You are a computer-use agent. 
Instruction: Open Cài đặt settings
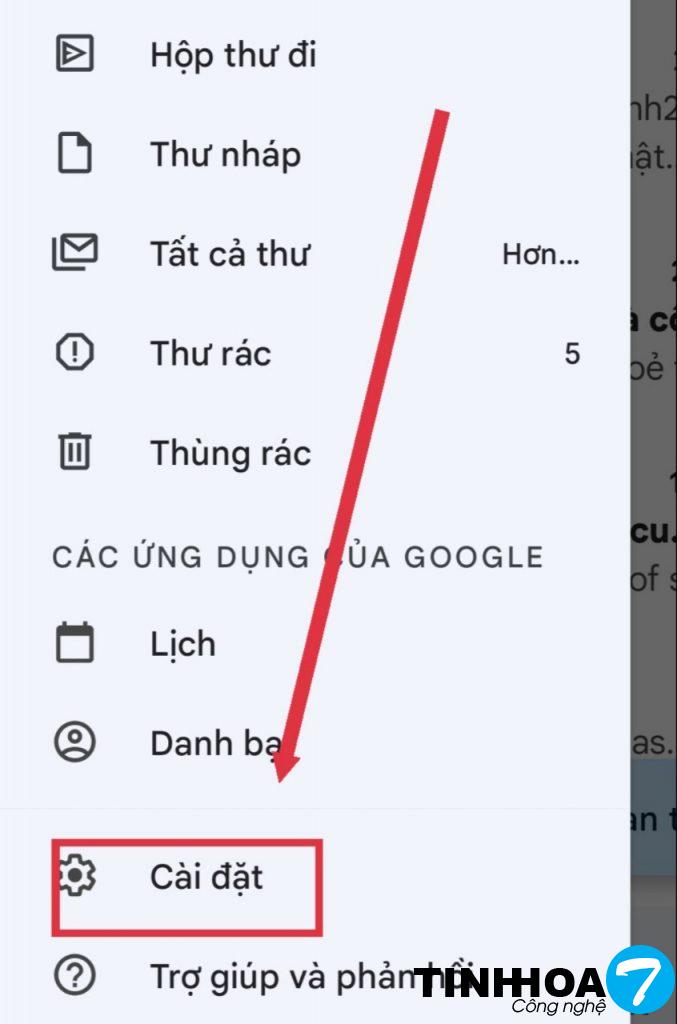[206, 877]
